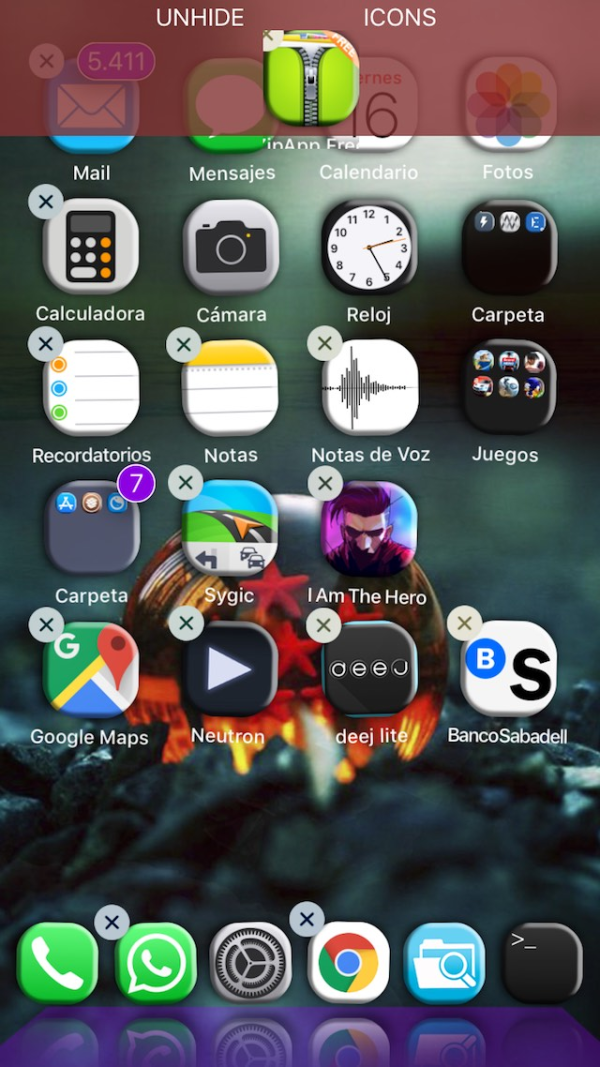Open the Calculadora app
This screenshot has width=600, height=1067.
pyautogui.click(x=91, y=248)
